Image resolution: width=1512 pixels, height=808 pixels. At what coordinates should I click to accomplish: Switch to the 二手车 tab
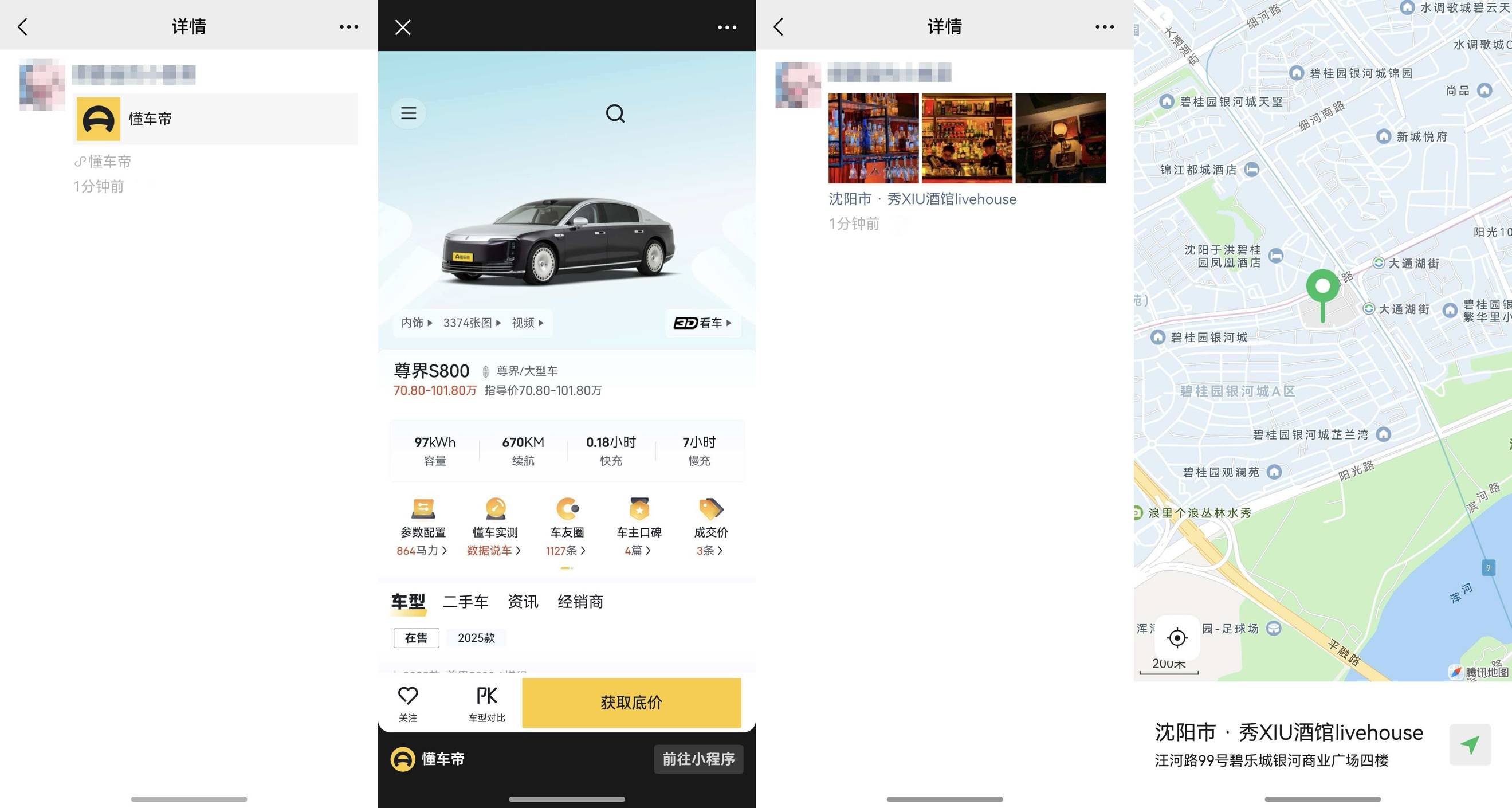[x=465, y=602]
